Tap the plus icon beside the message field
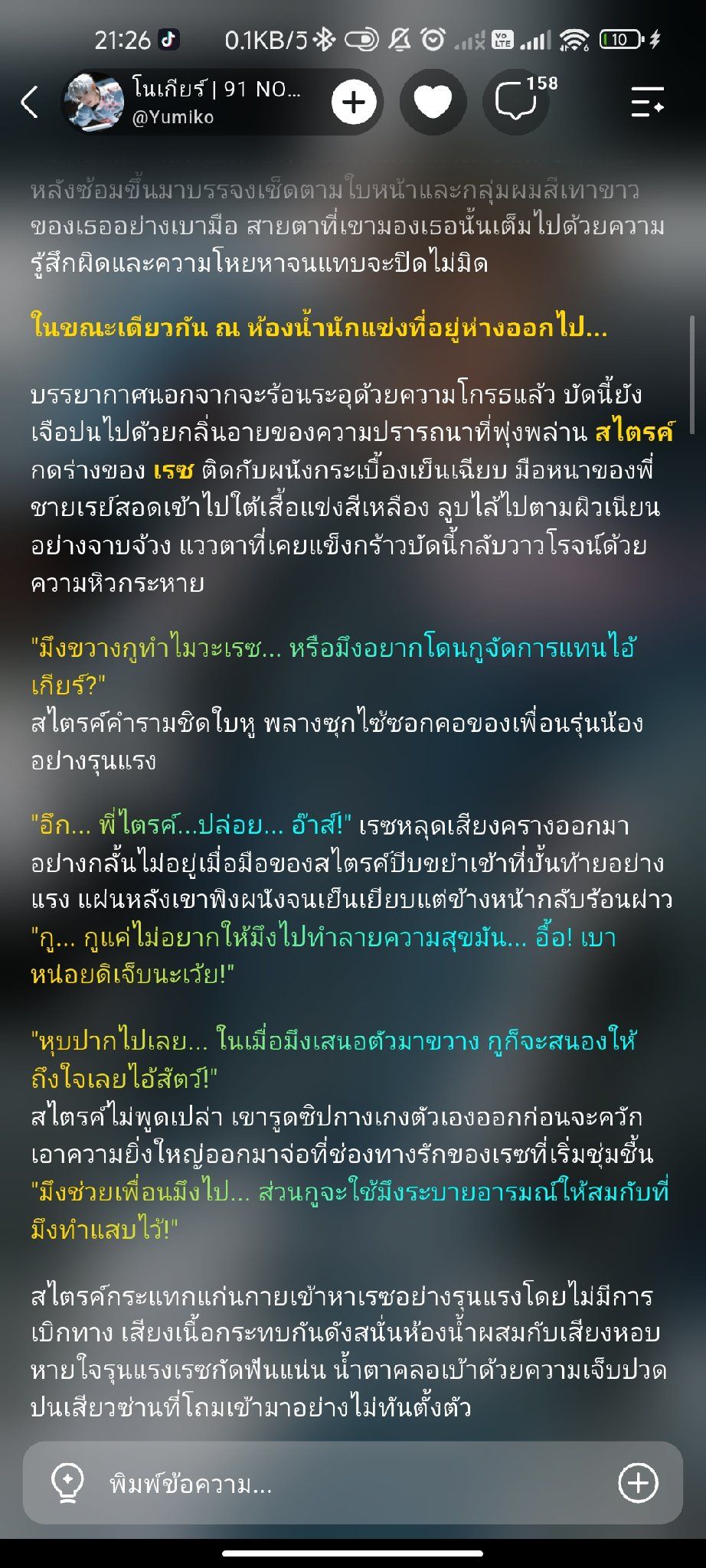Viewport: 706px width, 1568px height. tap(638, 1483)
